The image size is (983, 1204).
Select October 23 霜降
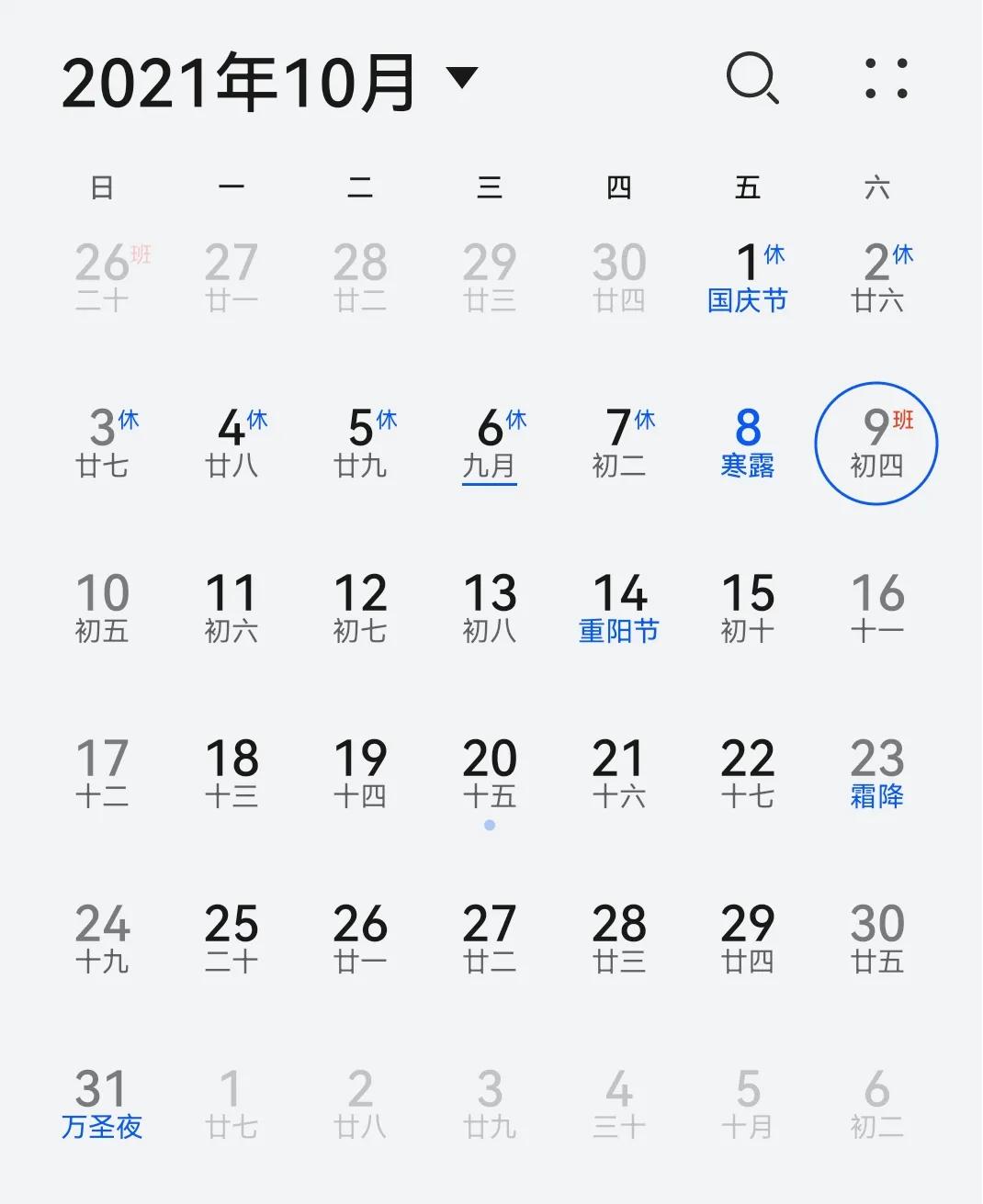(877, 773)
